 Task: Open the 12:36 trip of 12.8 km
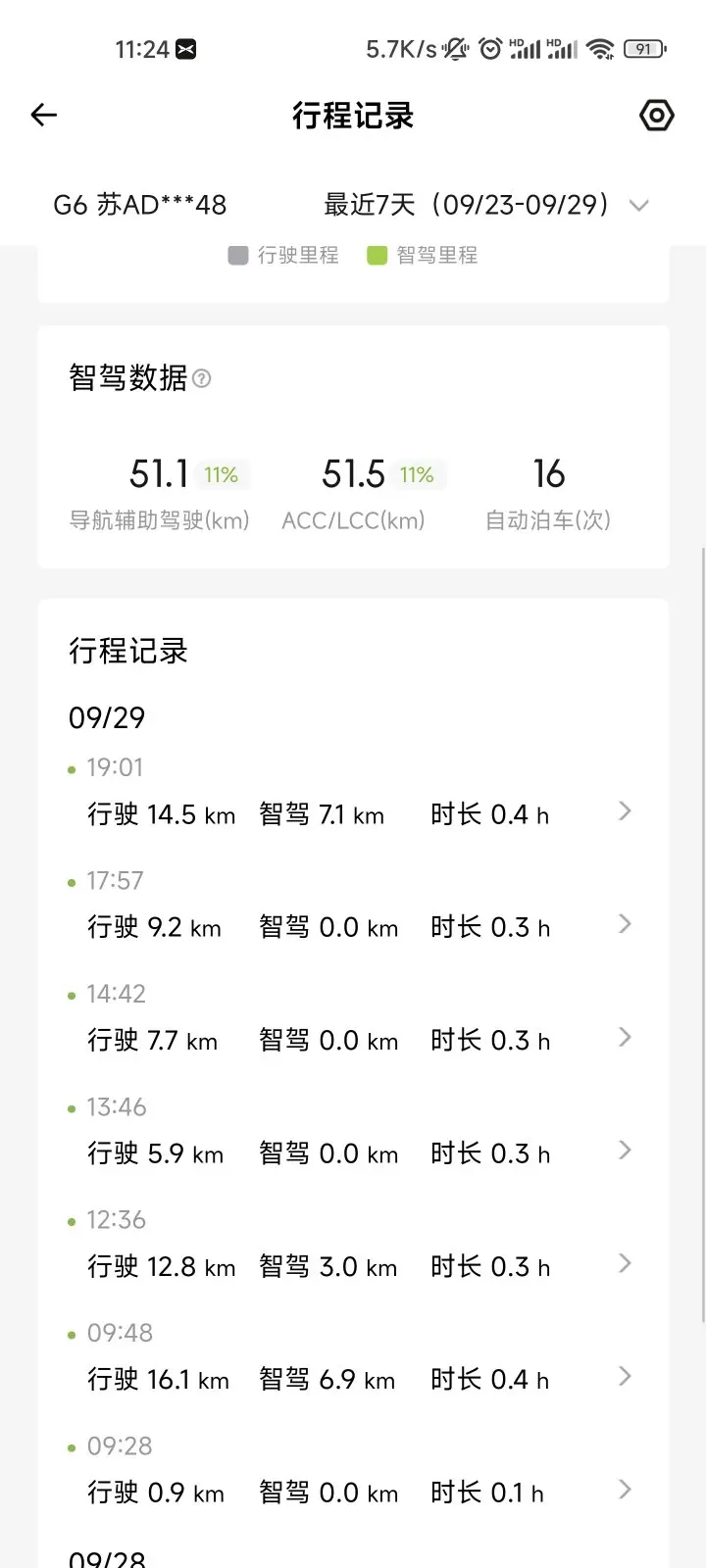(x=353, y=1246)
